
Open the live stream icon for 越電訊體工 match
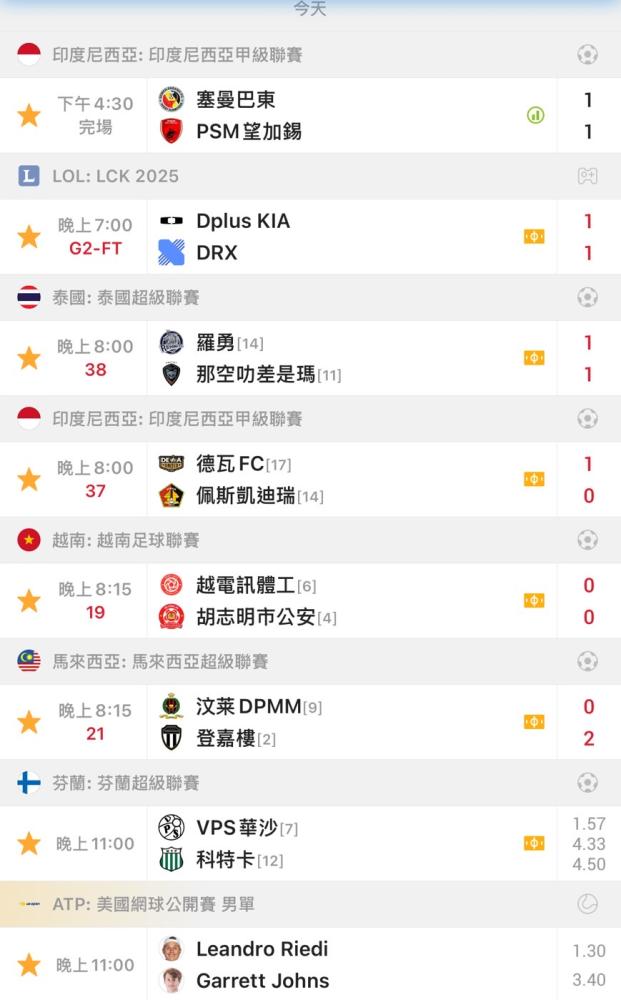[x=534, y=601]
